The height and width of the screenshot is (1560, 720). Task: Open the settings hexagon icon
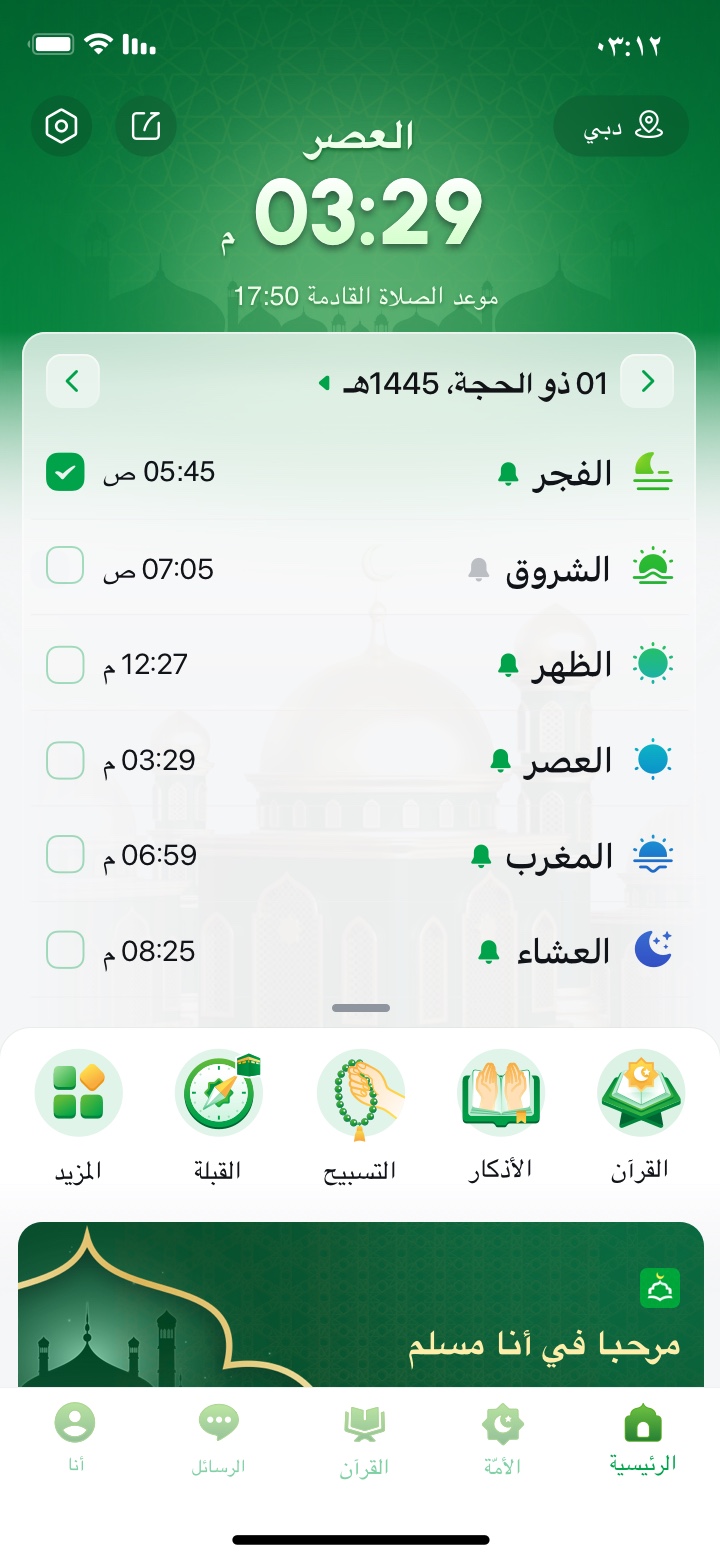[x=62, y=127]
